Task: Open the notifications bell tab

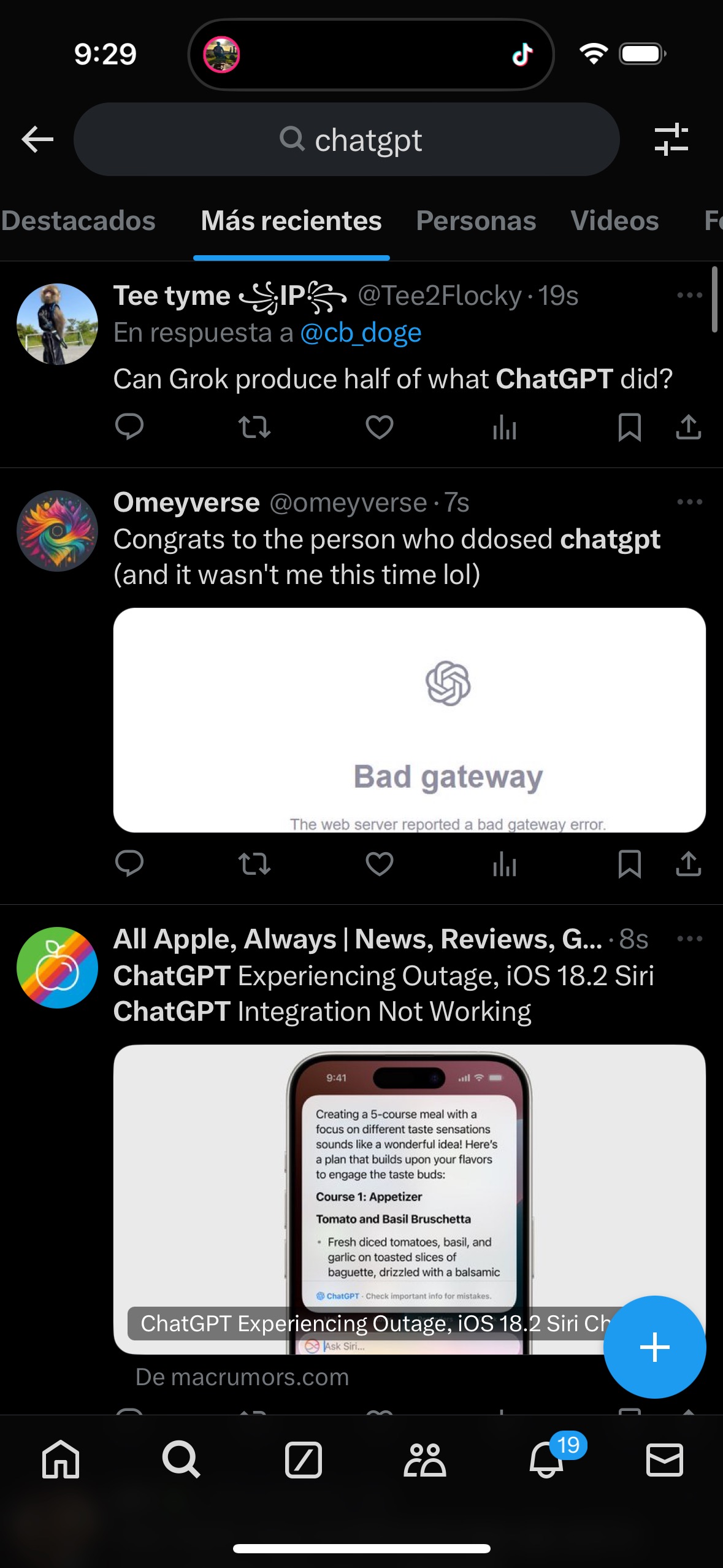Action: (x=546, y=1460)
